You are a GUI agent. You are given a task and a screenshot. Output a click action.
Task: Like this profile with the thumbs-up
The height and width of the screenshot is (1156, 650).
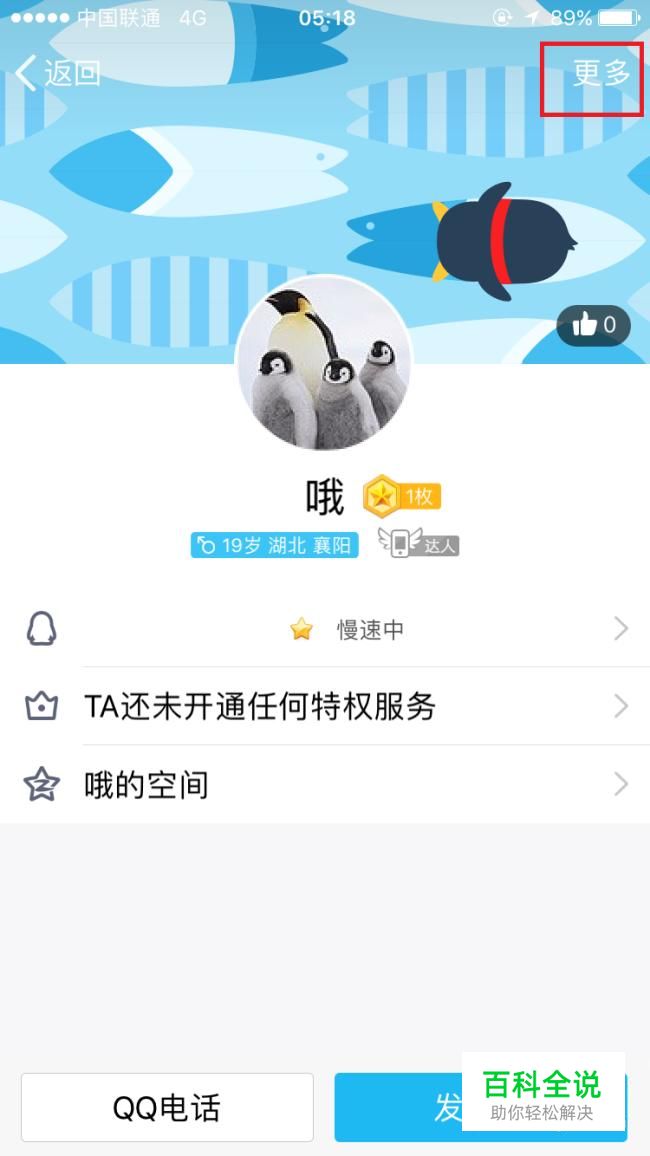(593, 325)
